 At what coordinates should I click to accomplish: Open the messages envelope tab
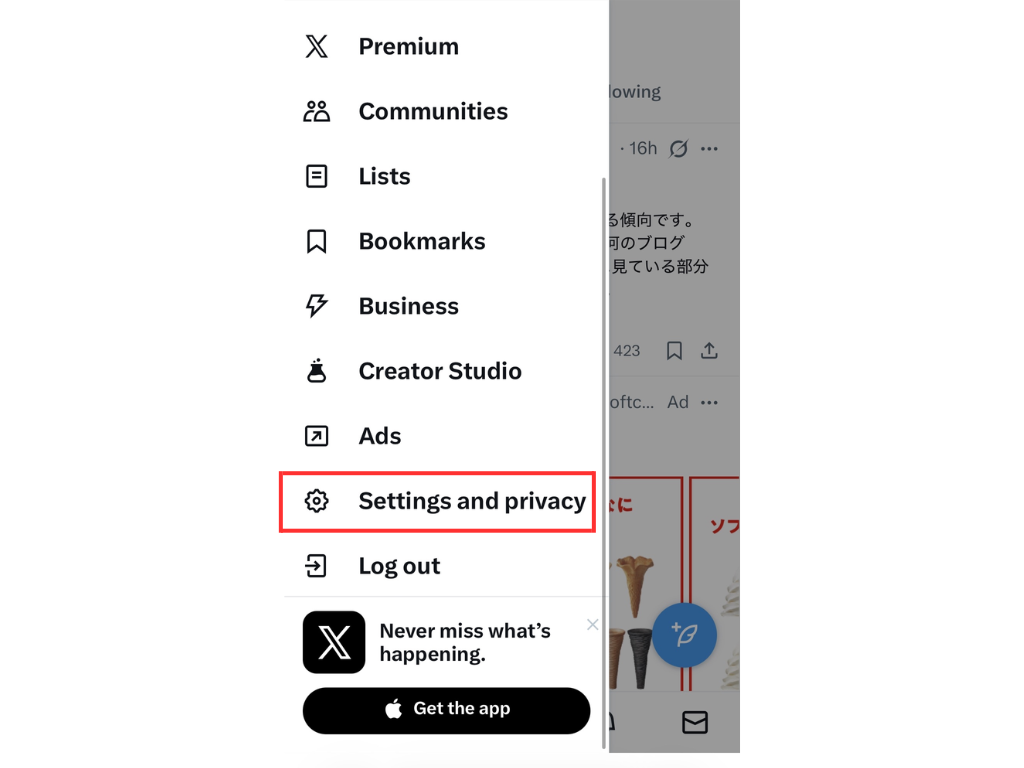(694, 722)
